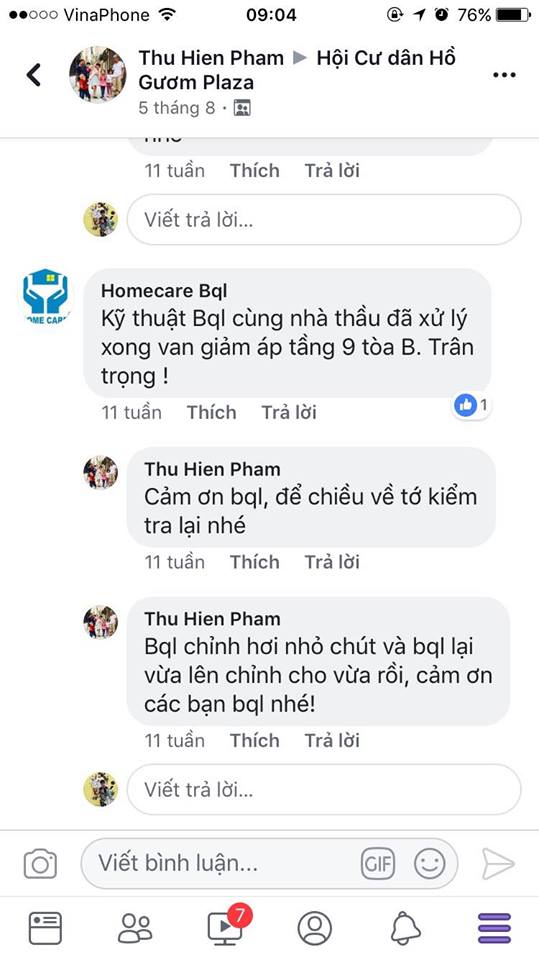Open the hamburger menu tab
539x960 pixels.
[494, 928]
